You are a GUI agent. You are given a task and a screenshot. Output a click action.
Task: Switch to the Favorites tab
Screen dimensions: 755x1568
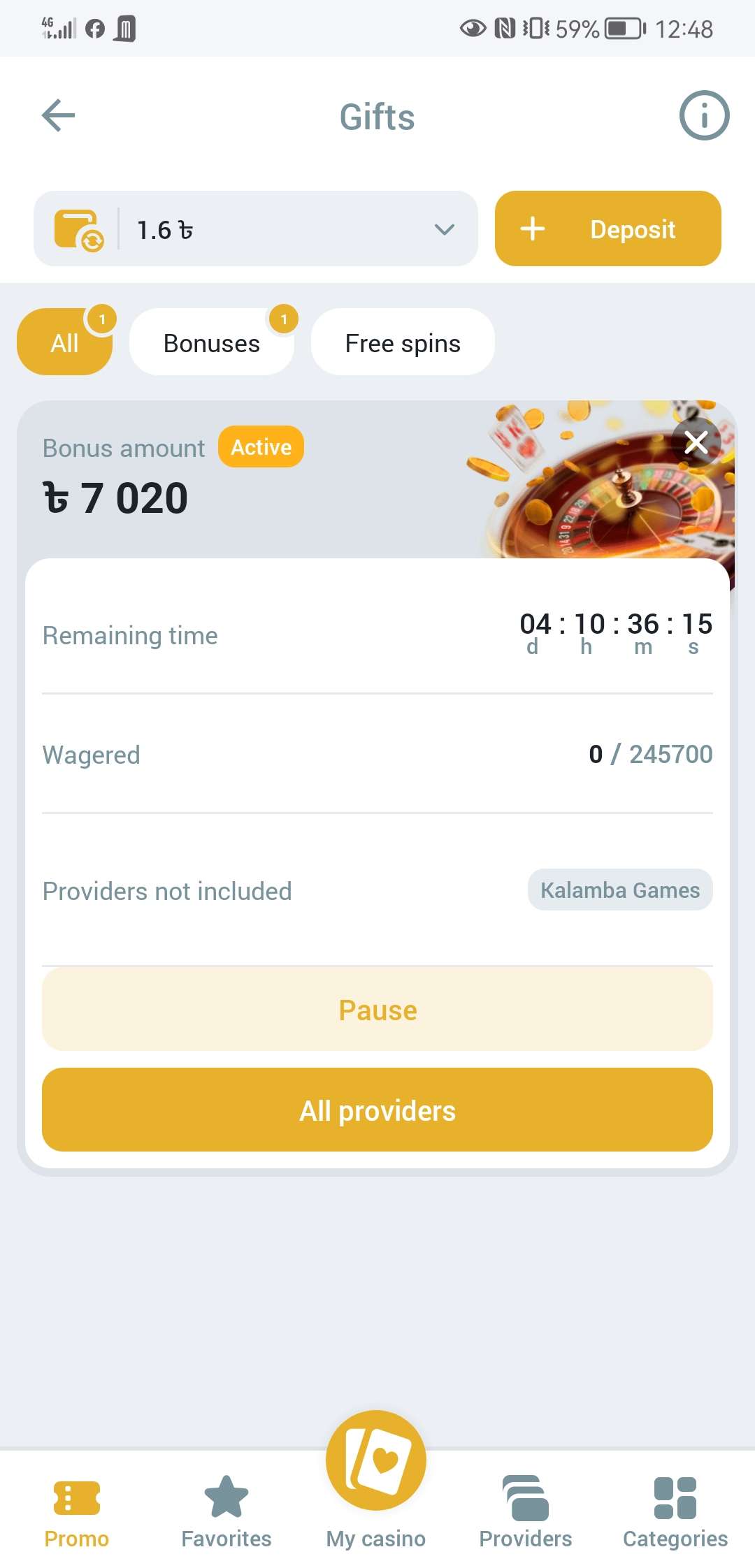pos(226,1513)
